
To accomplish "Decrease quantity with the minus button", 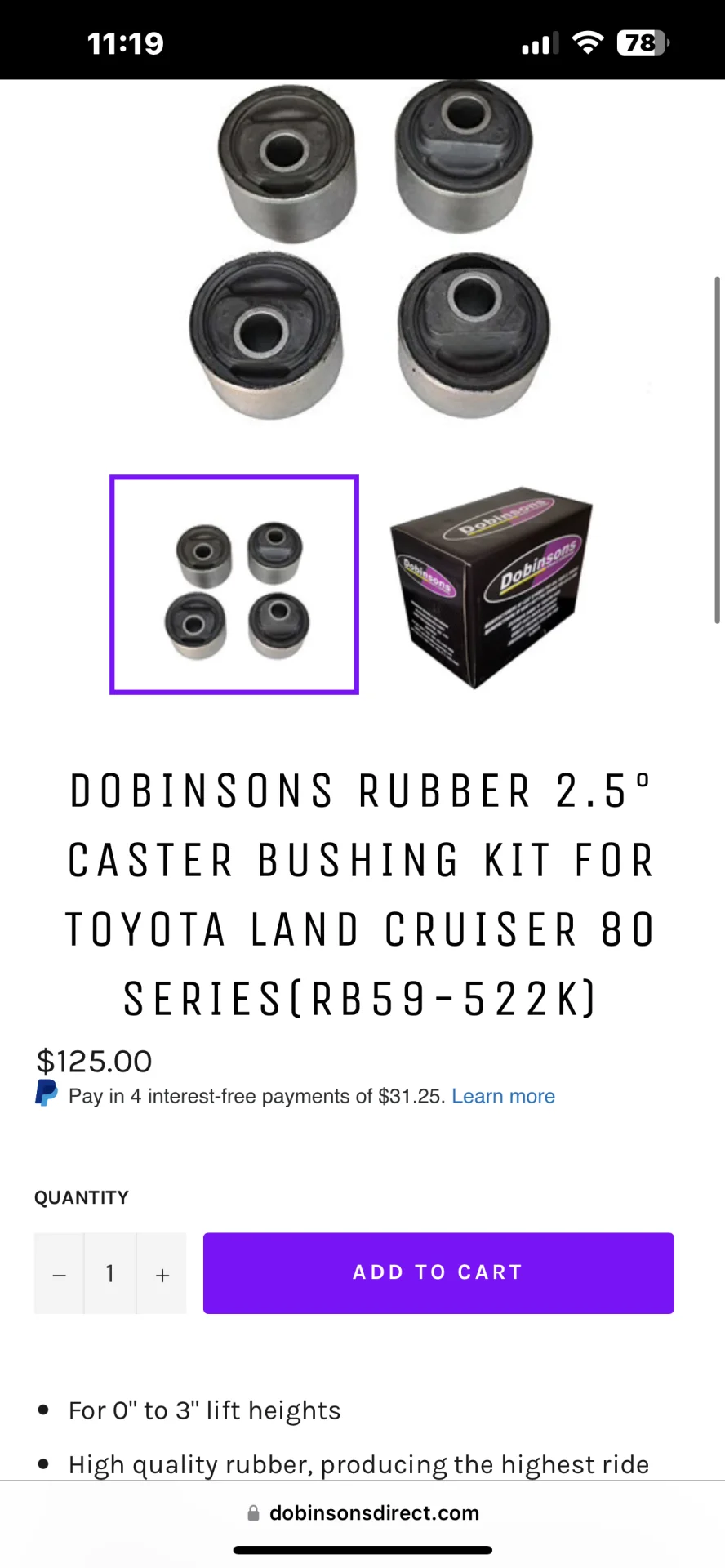I will (59, 1274).
